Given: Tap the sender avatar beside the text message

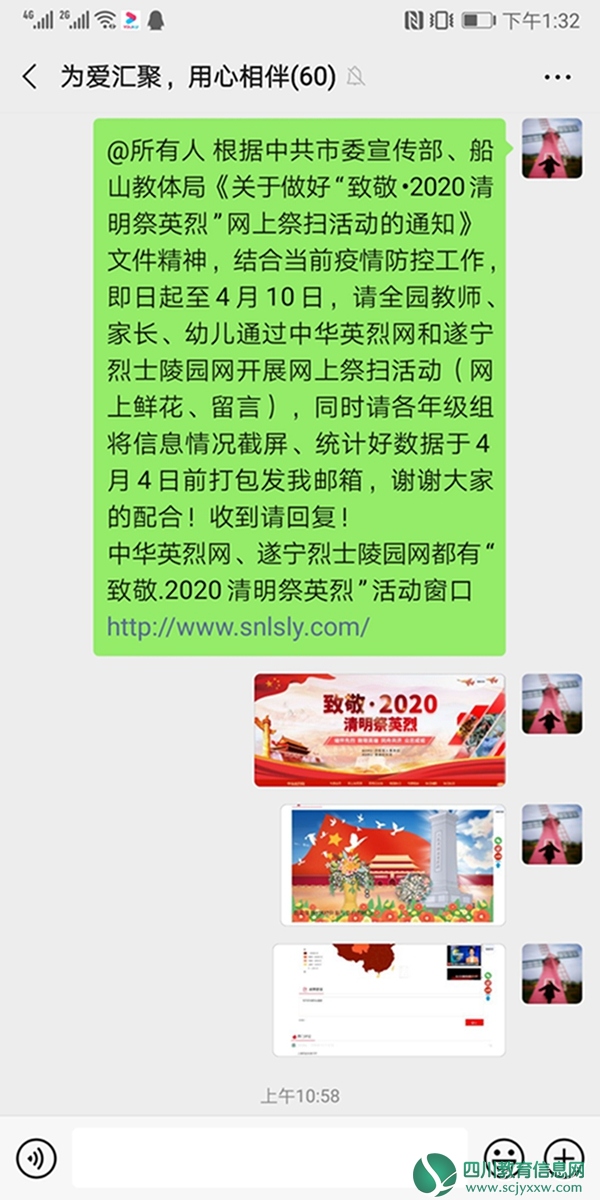Looking at the screenshot, I should click(551, 148).
